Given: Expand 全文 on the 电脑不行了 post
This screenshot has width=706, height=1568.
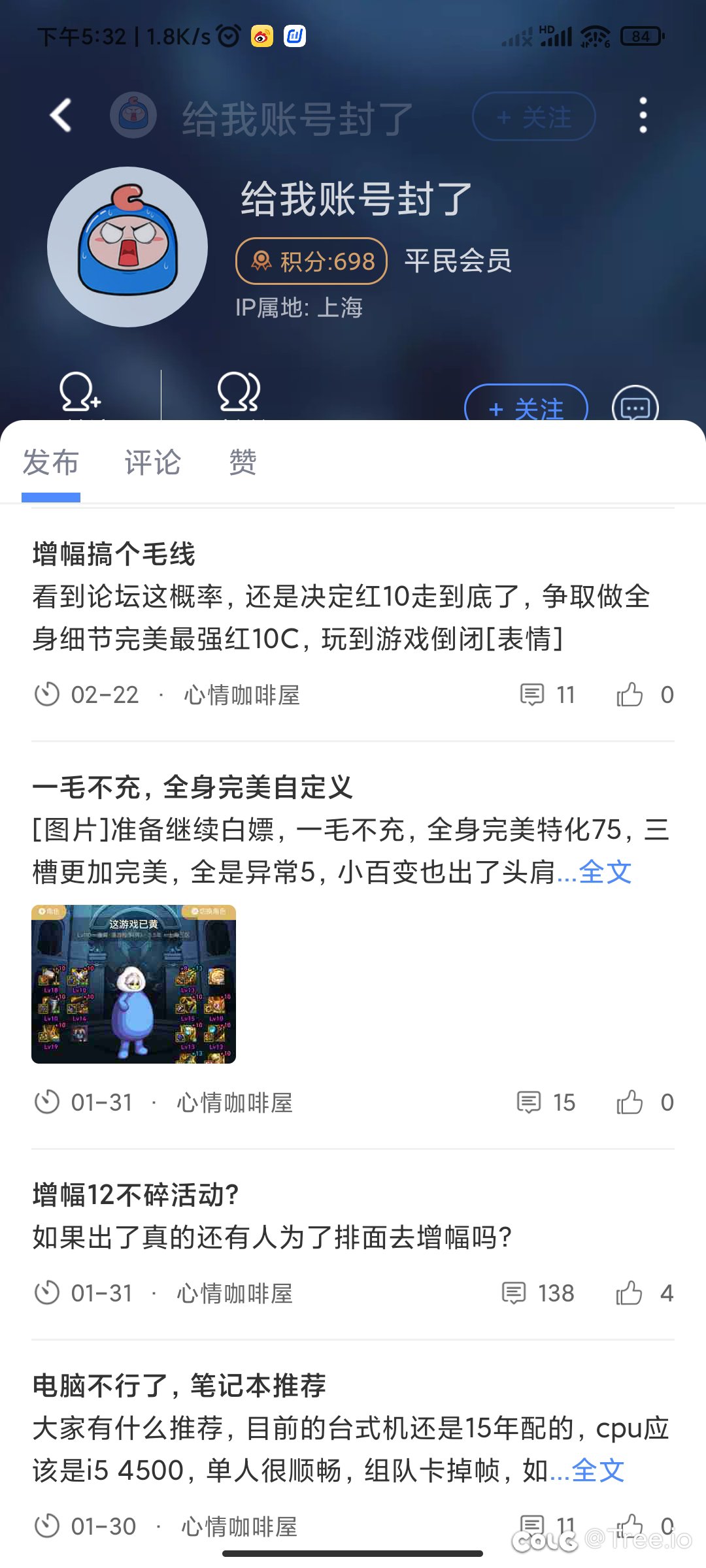Looking at the screenshot, I should pyautogui.click(x=598, y=1470).
